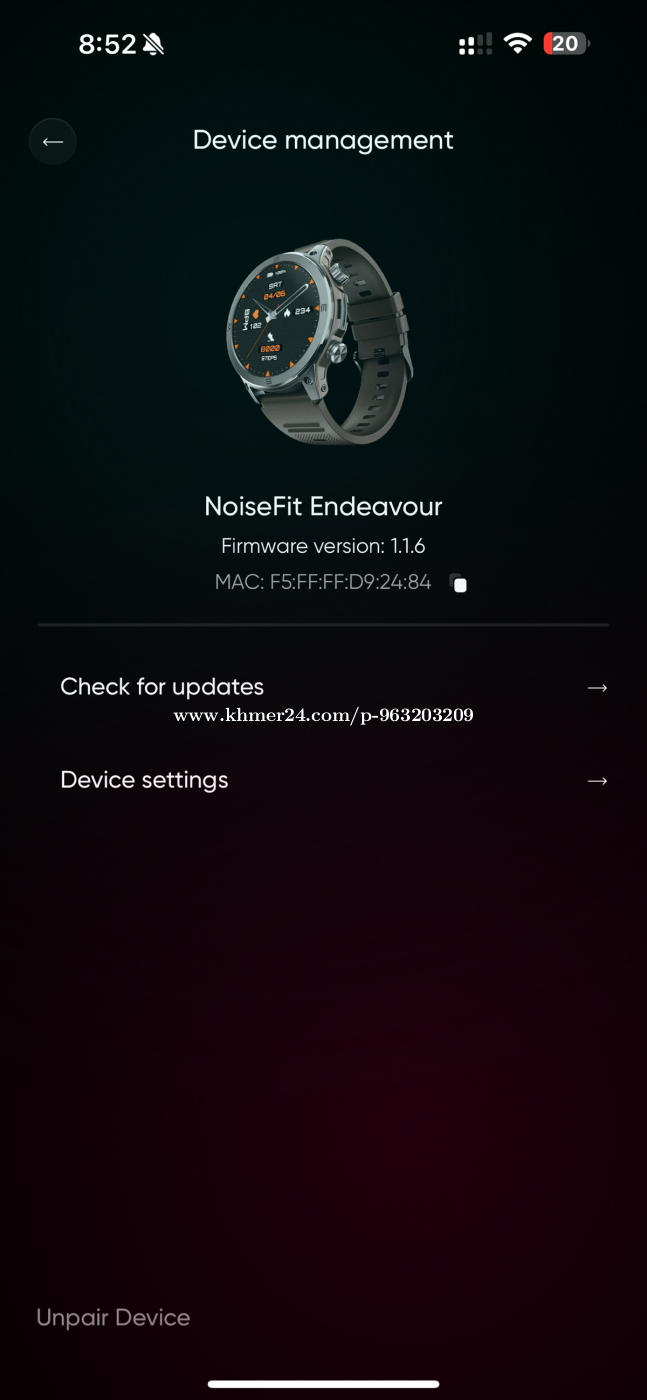Copy the MAC address

pos(458,583)
